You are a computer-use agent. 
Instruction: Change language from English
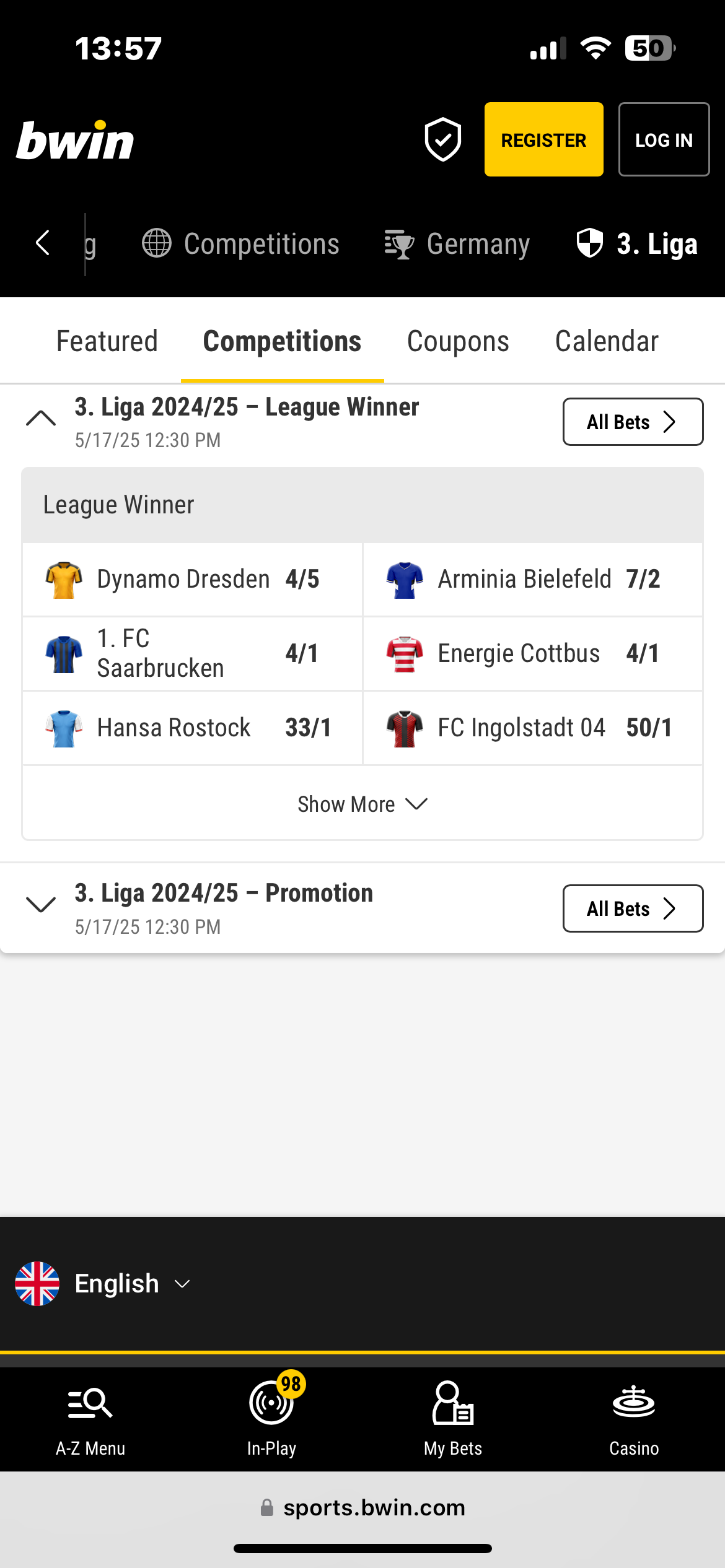(x=103, y=1284)
